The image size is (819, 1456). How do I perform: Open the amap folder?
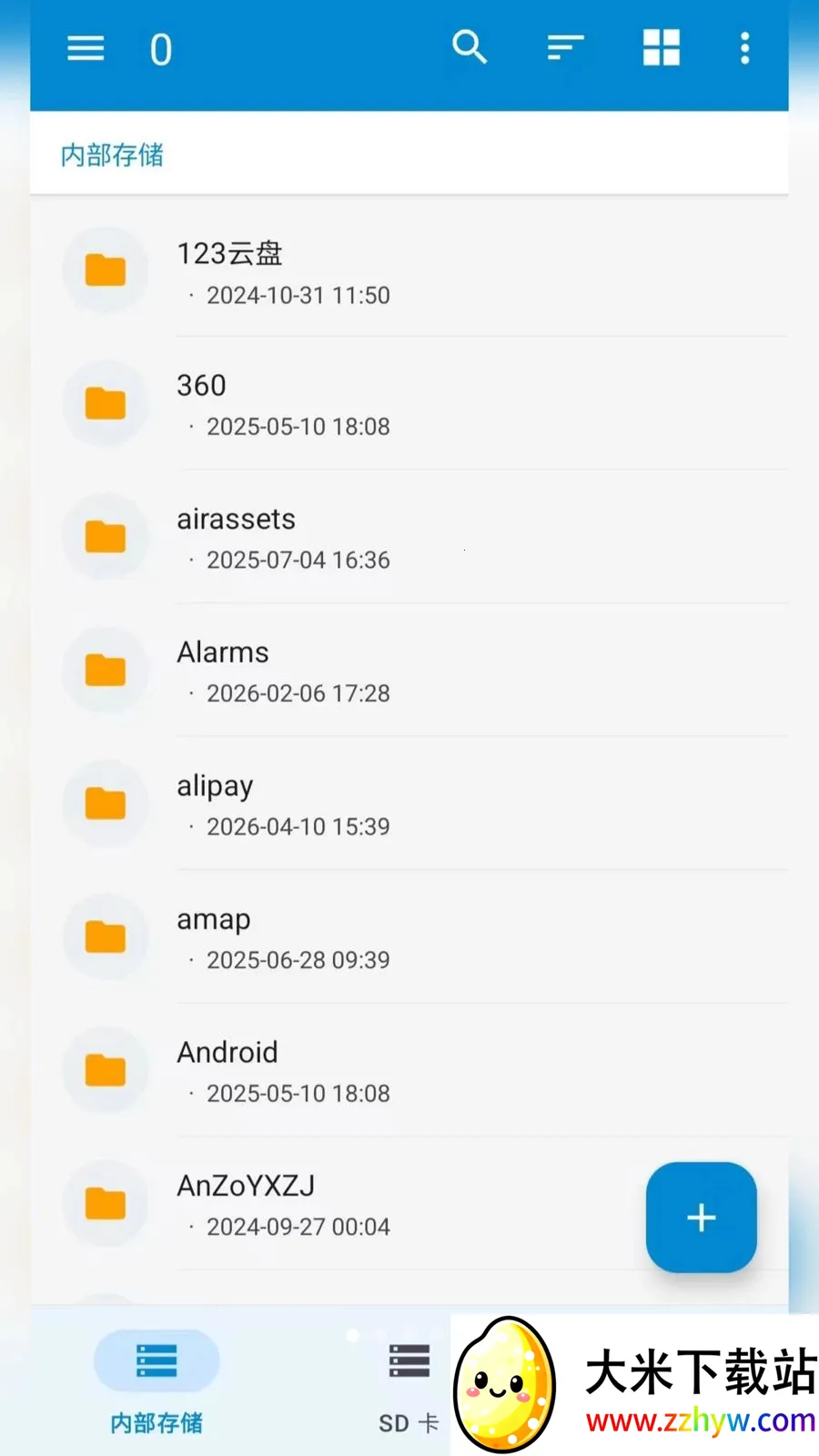coord(409,937)
